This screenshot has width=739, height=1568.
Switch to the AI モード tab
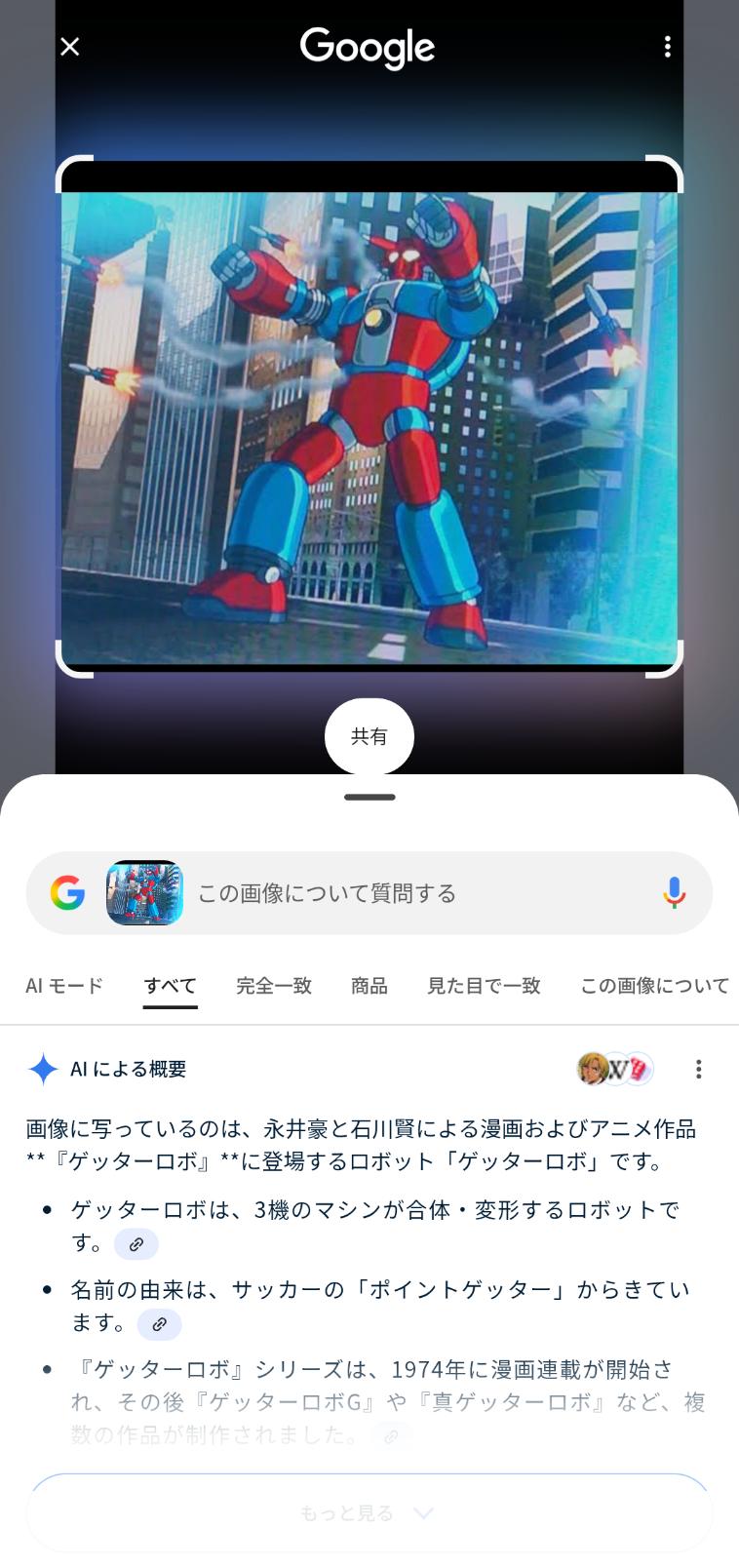point(64,986)
